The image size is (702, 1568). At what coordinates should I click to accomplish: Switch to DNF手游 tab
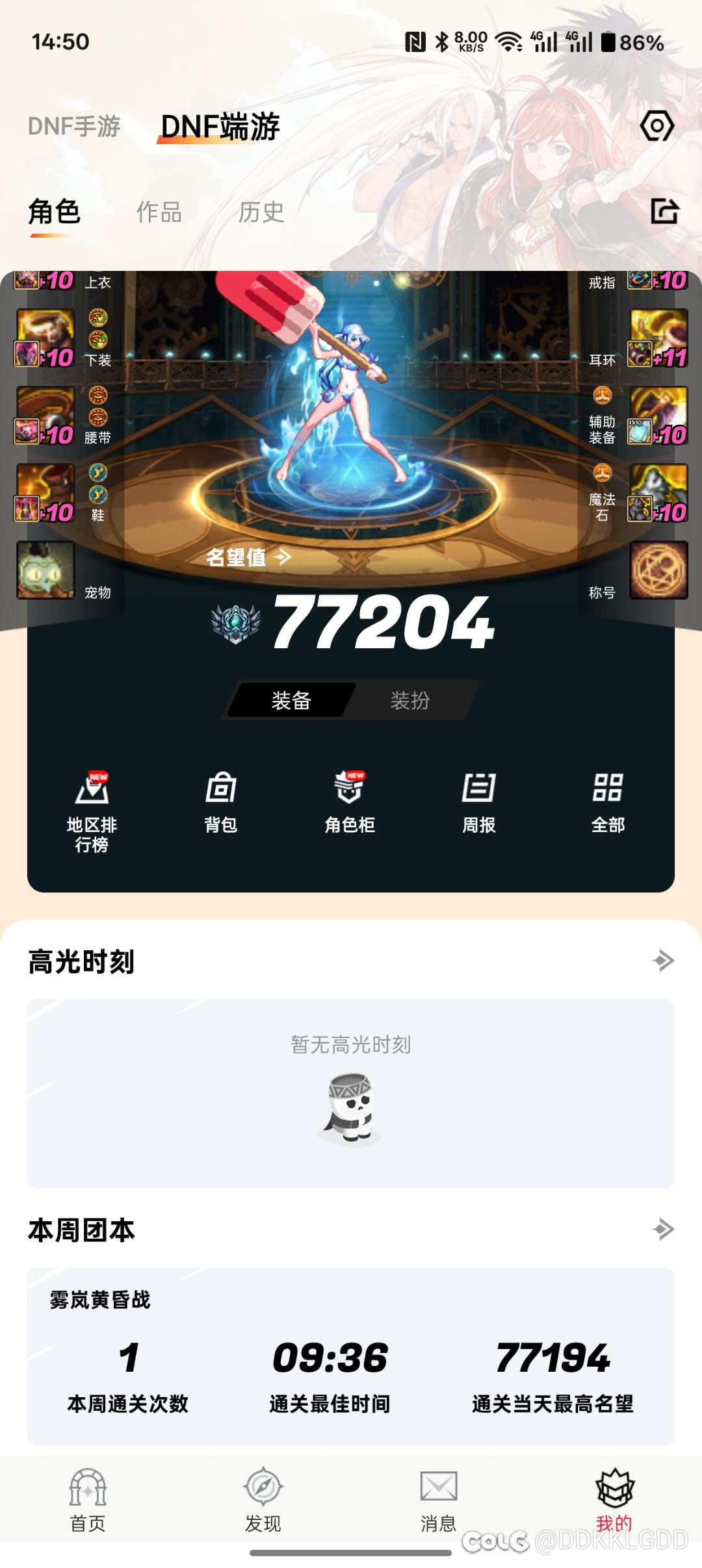tap(74, 126)
